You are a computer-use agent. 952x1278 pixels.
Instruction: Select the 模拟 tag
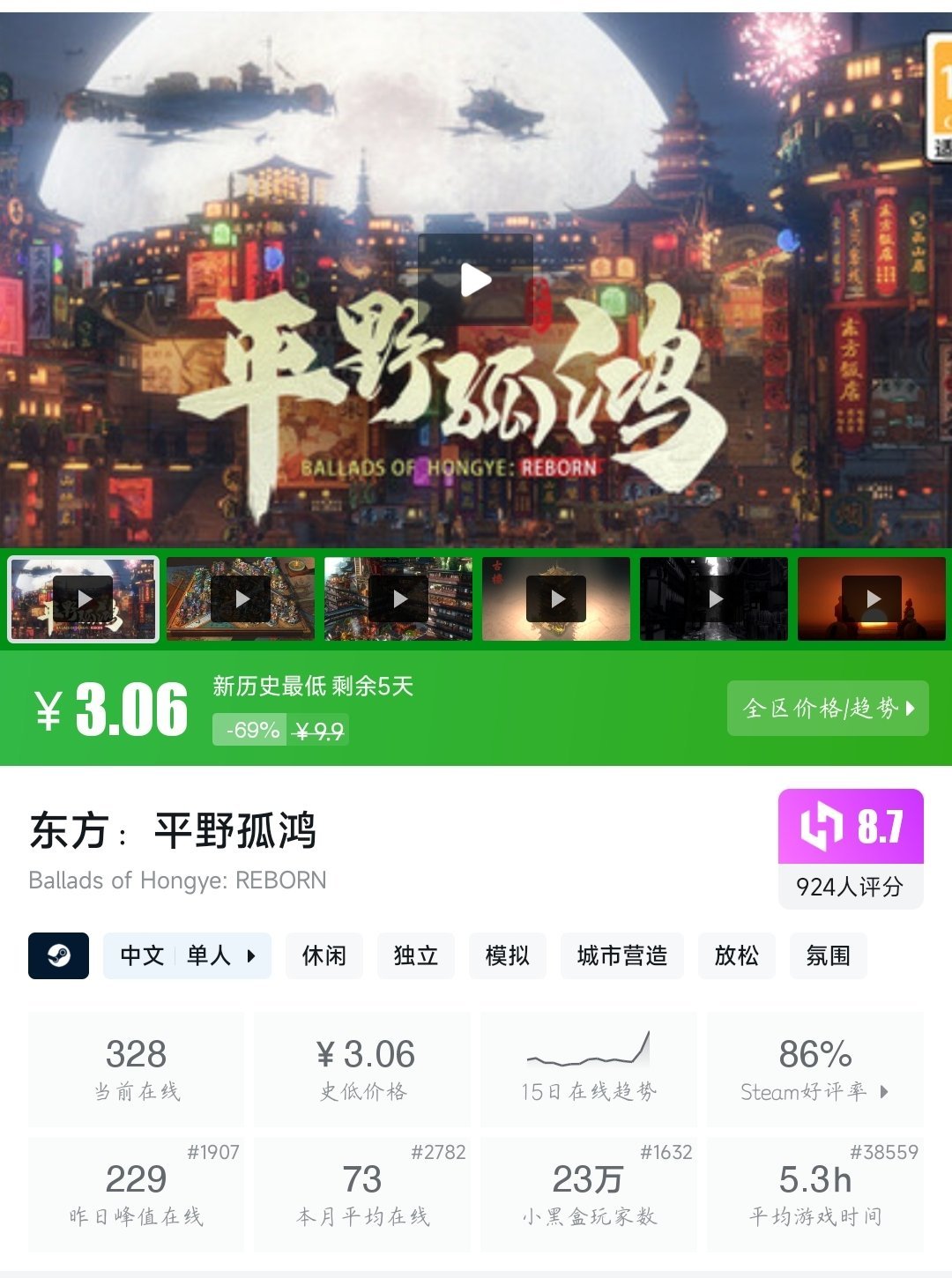pyautogui.click(x=507, y=955)
